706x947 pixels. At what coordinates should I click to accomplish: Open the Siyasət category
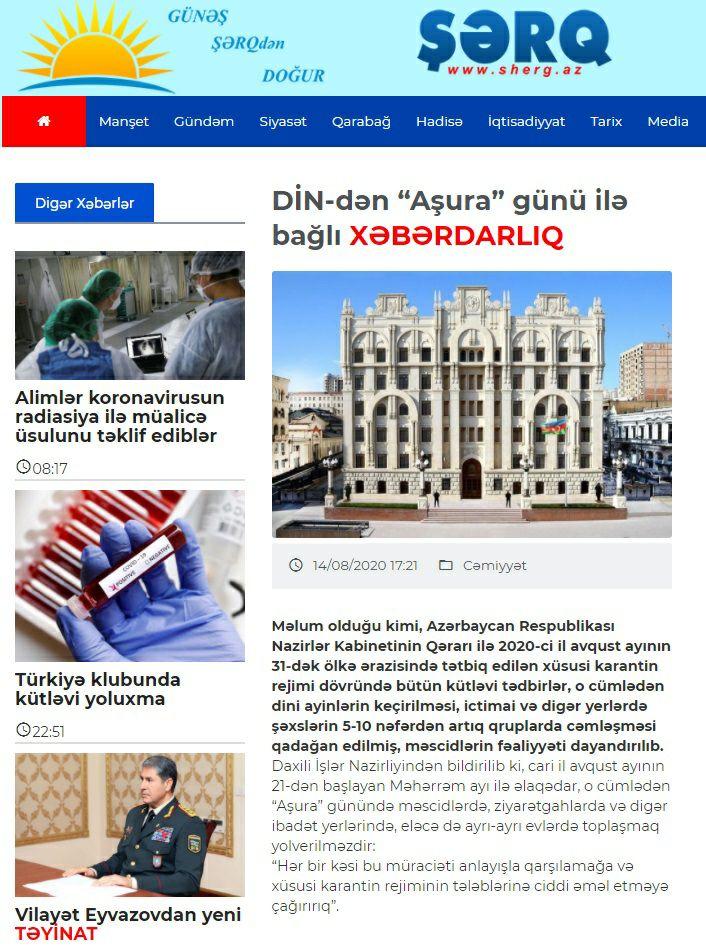tap(283, 121)
